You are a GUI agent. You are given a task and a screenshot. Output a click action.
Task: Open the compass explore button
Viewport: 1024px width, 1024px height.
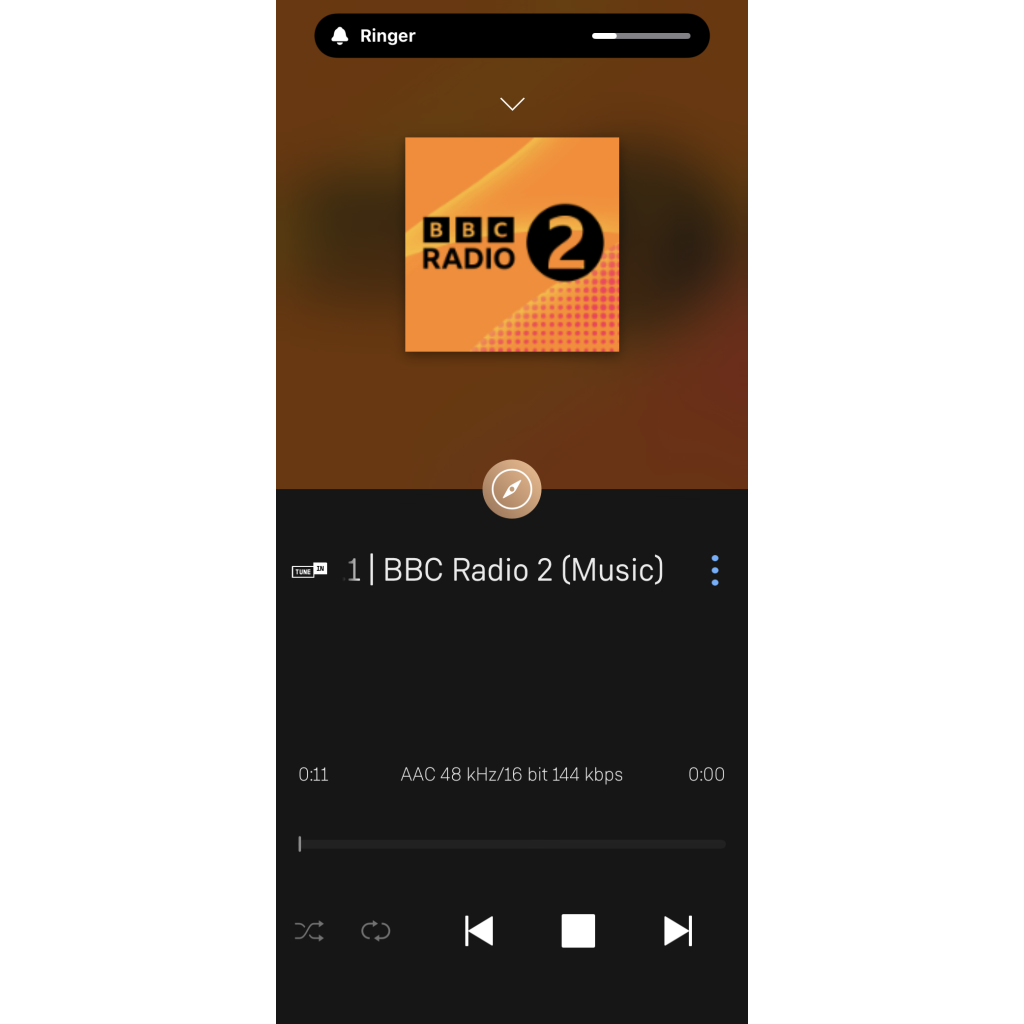(512, 489)
